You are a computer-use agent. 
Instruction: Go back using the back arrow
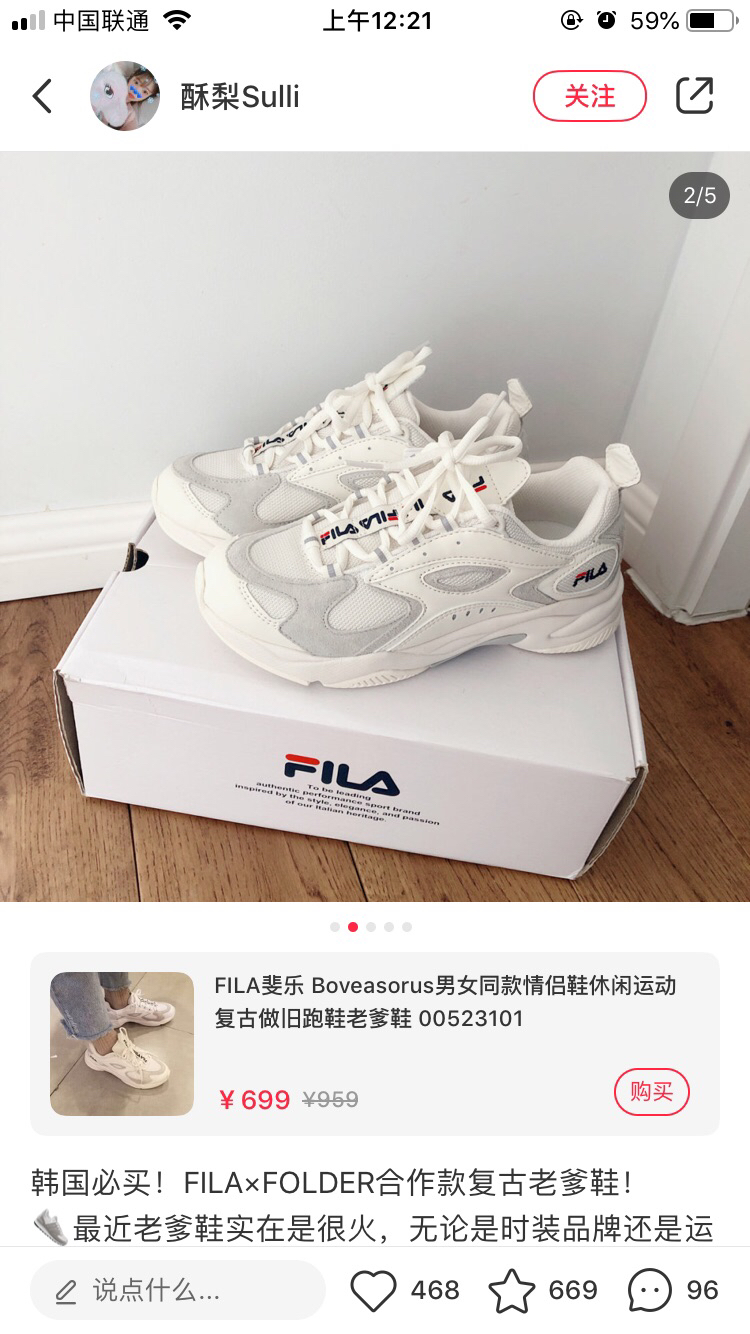pyautogui.click(x=42, y=96)
